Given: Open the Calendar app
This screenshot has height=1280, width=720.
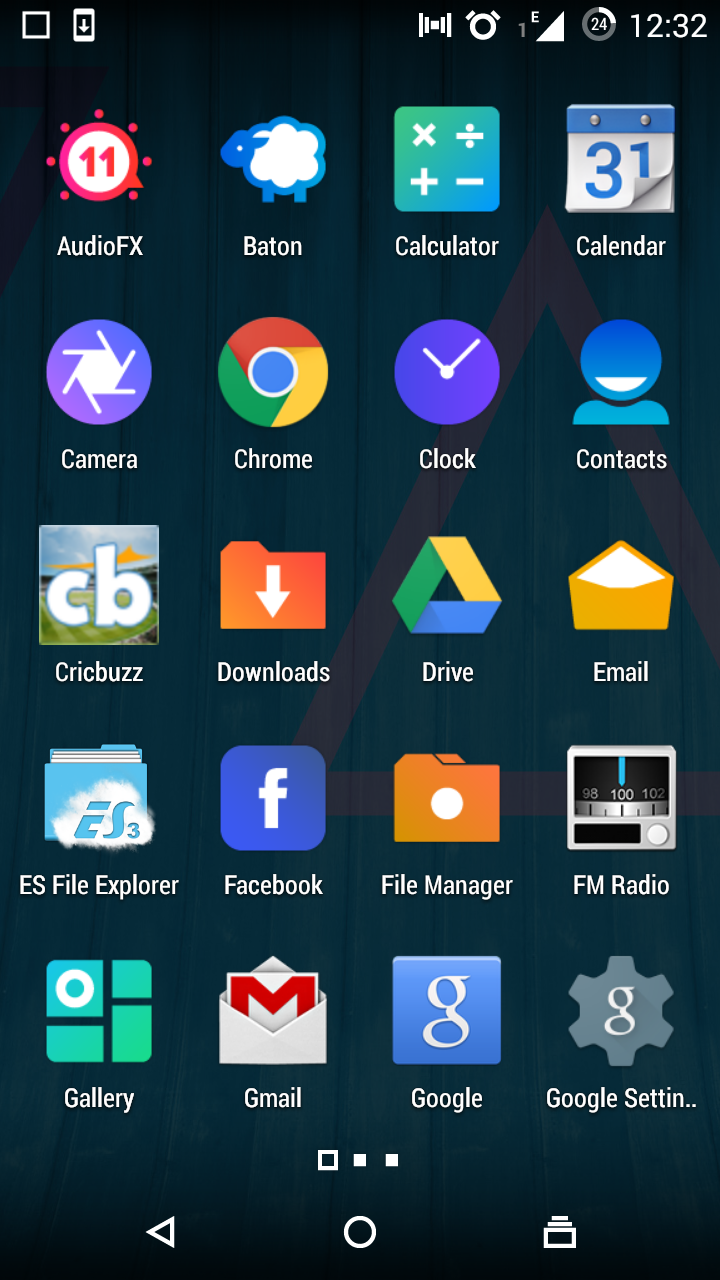Looking at the screenshot, I should (621, 159).
